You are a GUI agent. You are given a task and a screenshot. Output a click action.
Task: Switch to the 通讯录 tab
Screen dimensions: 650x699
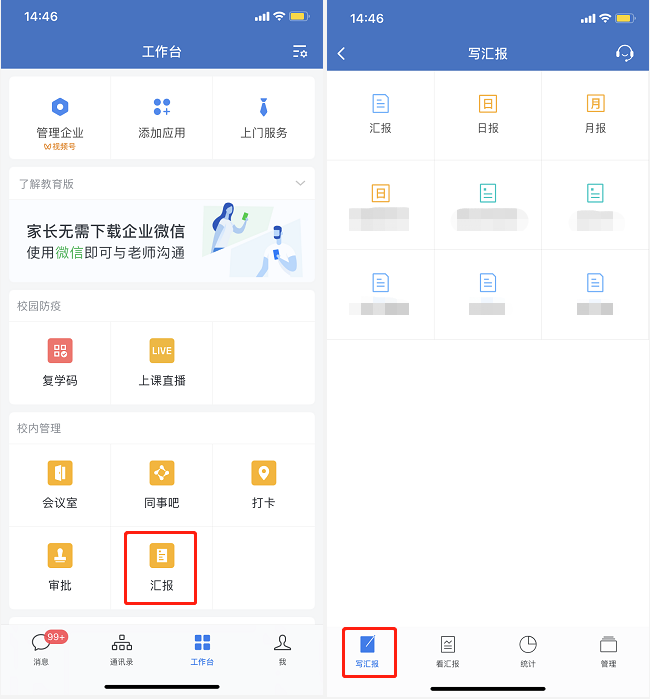pyautogui.click(x=122, y=650)
